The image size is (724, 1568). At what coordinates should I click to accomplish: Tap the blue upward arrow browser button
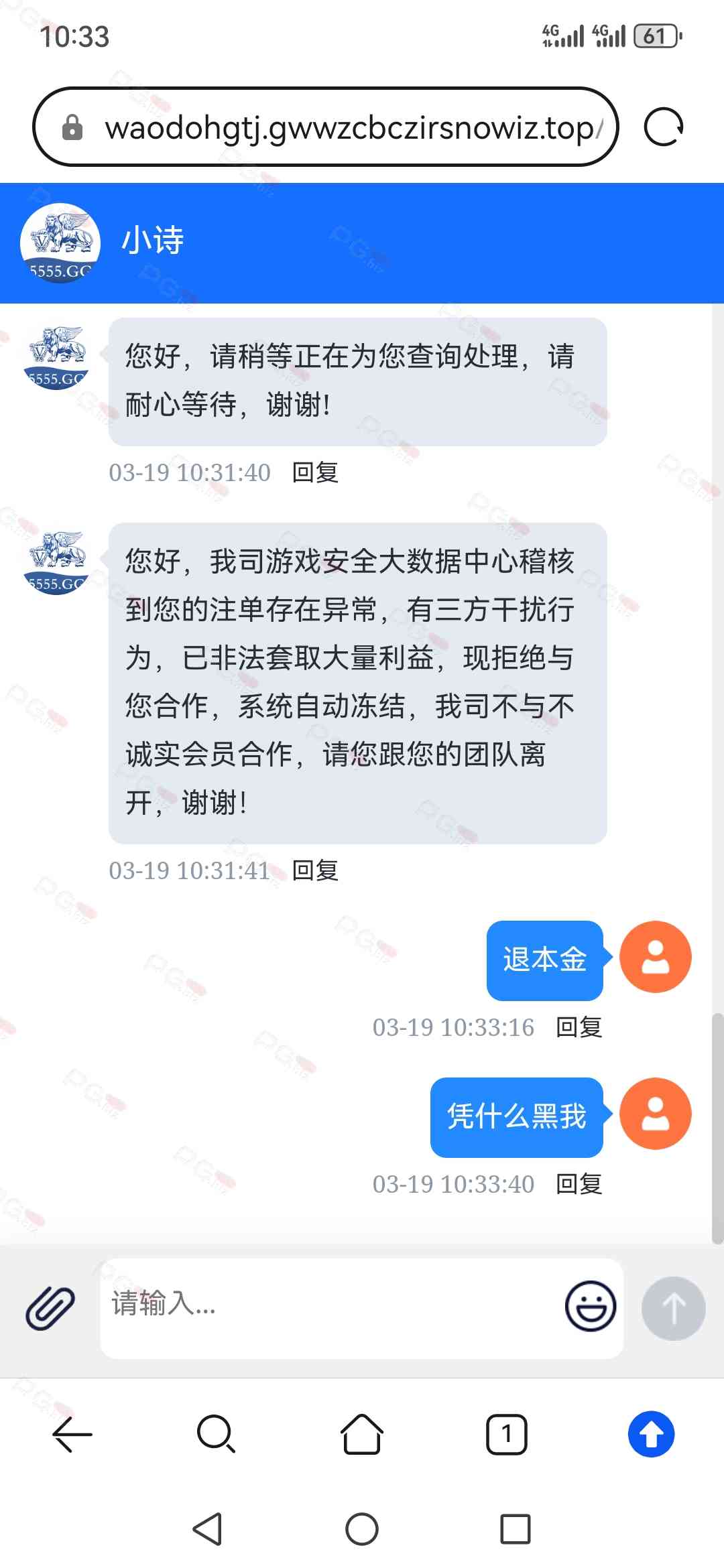coord(651,1434)
